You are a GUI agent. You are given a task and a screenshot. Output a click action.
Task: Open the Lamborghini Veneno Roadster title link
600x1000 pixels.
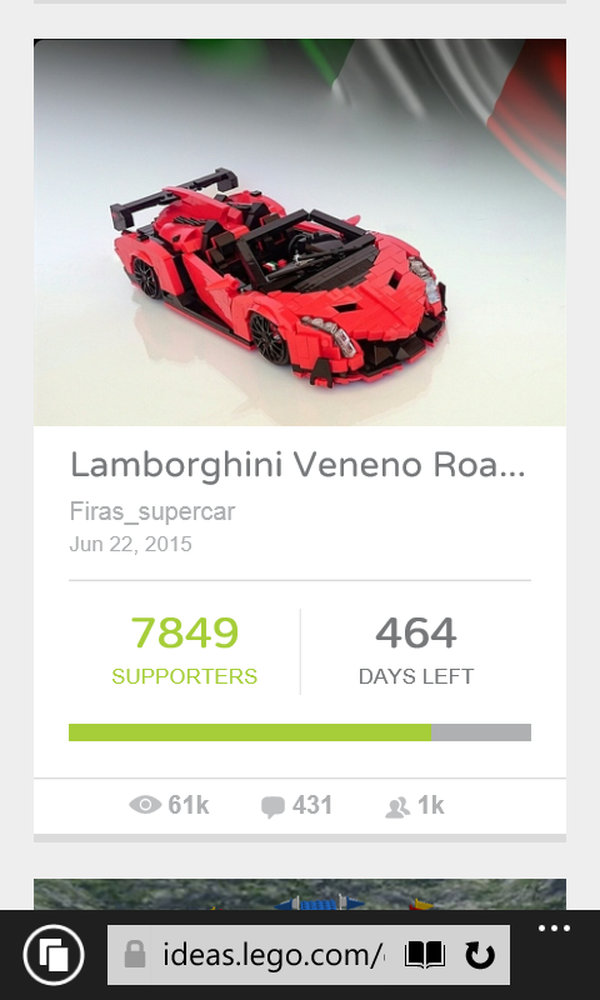click(297, 465)
